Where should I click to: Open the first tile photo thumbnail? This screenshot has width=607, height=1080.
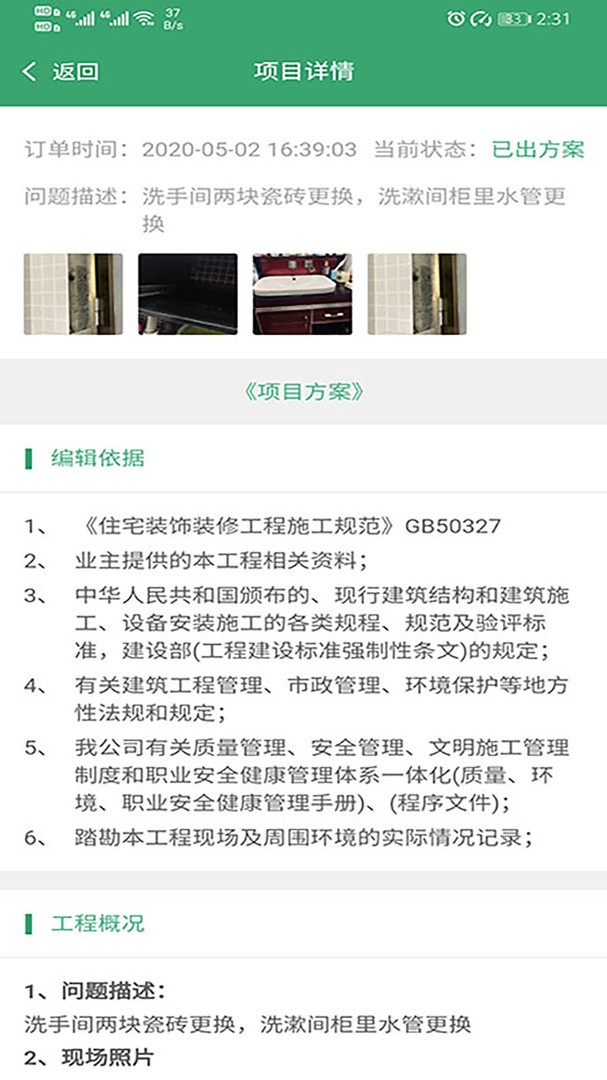click(x=73, y=294)
